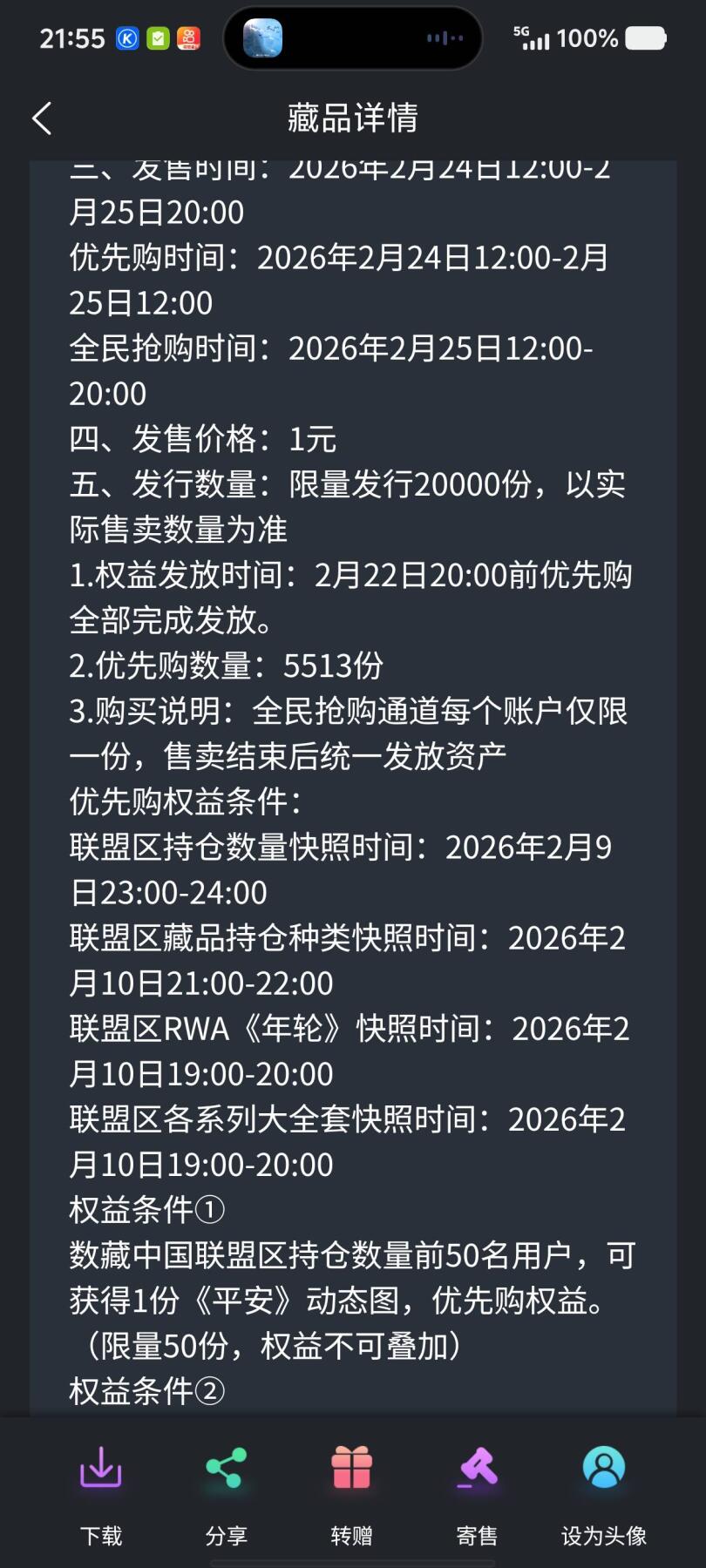The image size is (706, 1568).
Task: Tap the green checkmark icon in the status bar
Action: 161,37
